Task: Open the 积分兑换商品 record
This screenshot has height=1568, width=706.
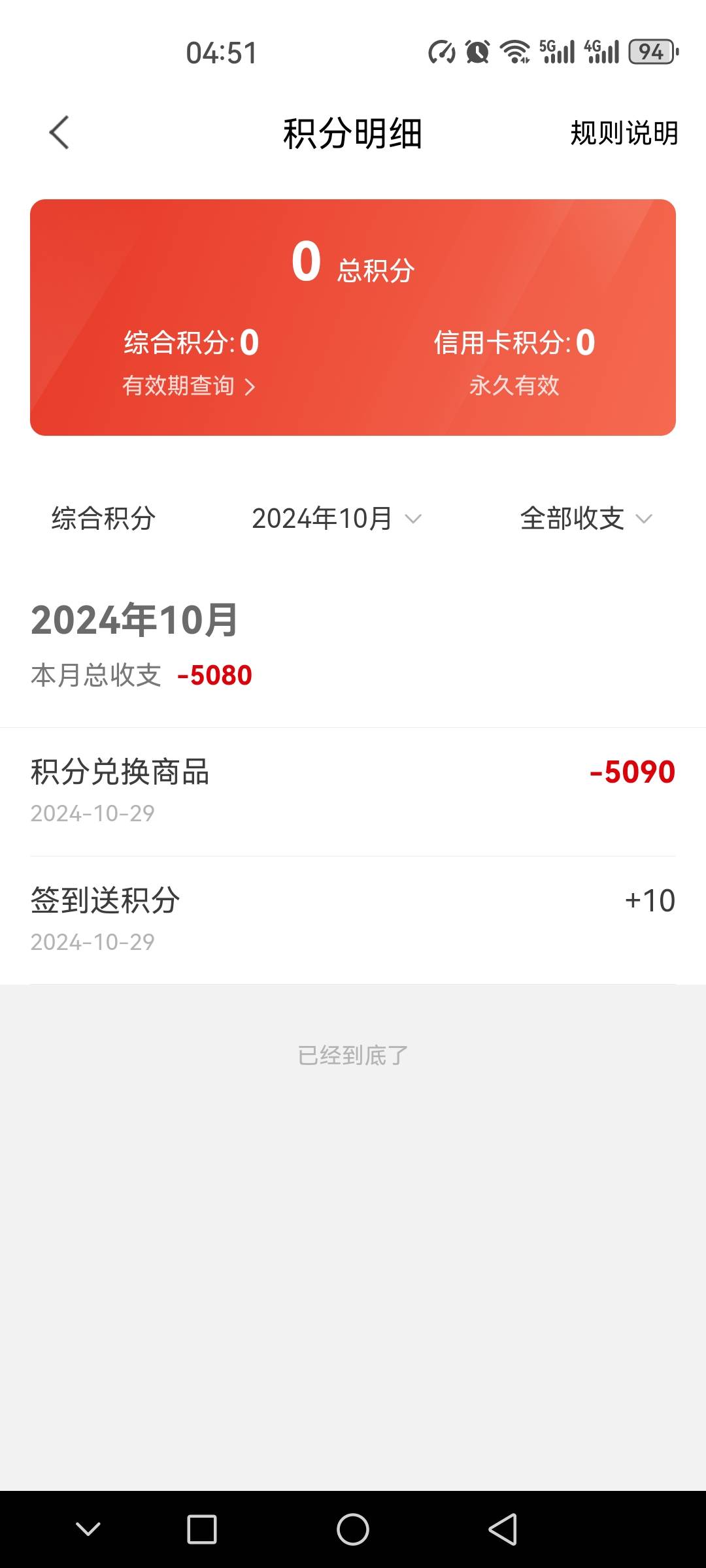Action: pos(353,791)
